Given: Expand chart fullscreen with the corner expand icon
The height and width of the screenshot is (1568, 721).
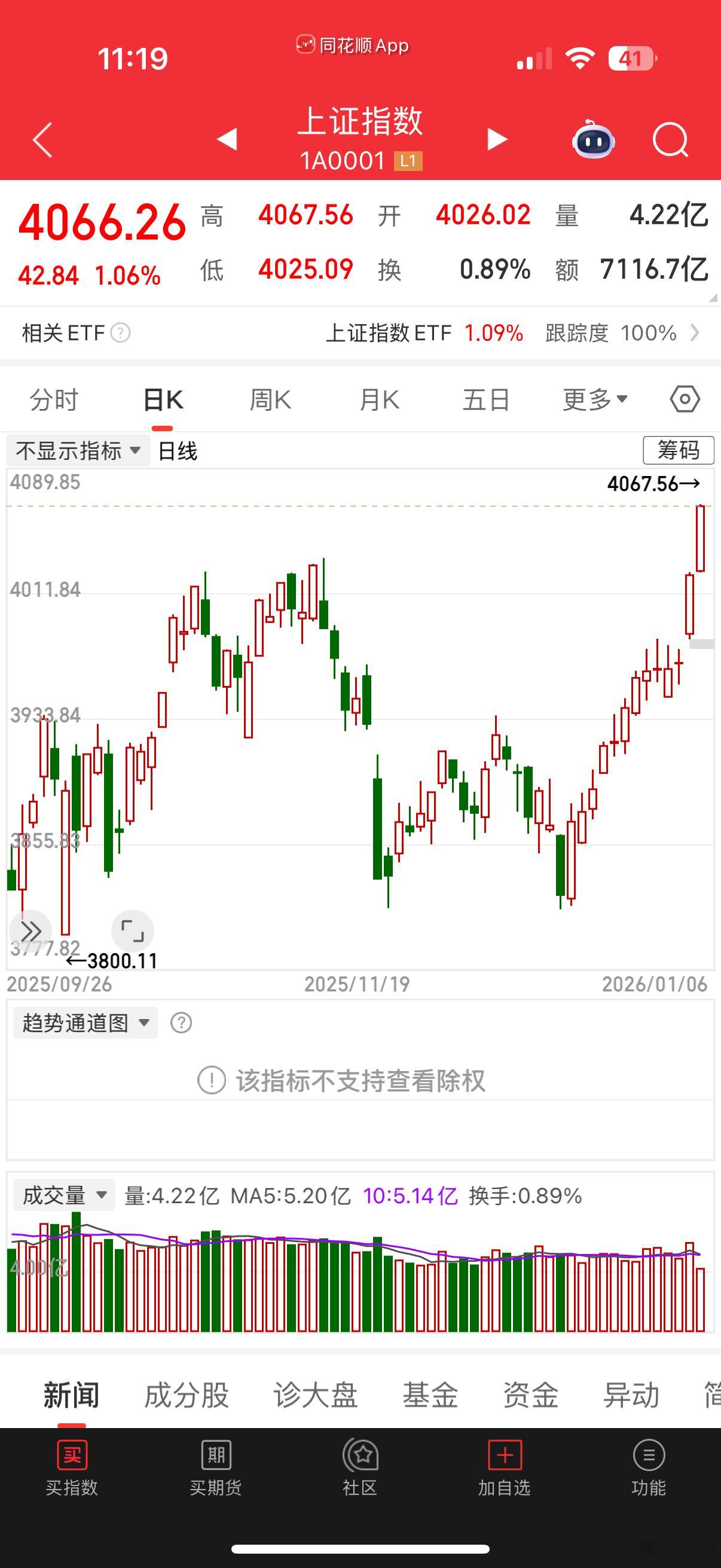Looking at the screenshot, I should (133, 931).
